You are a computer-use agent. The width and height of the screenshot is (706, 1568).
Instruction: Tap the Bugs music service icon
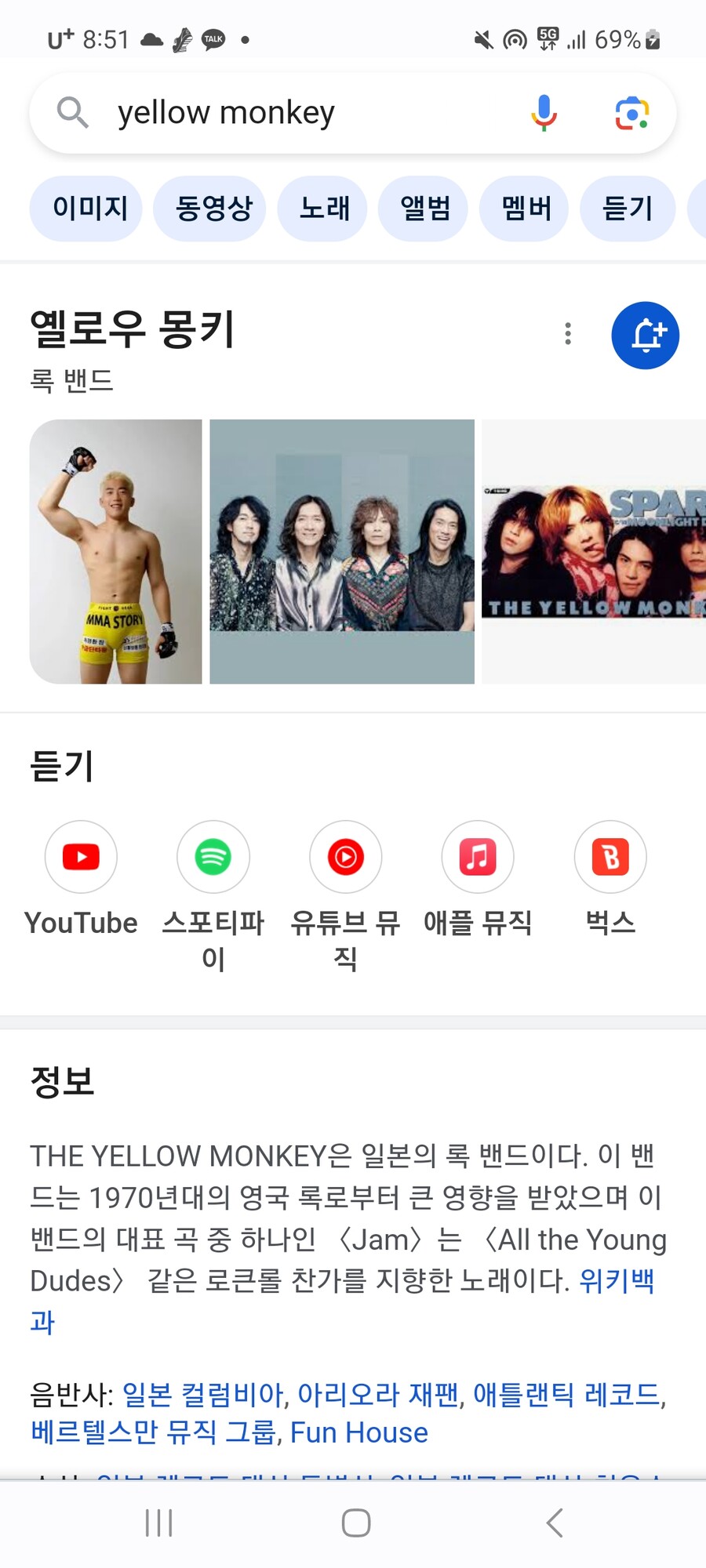point(610,857)
